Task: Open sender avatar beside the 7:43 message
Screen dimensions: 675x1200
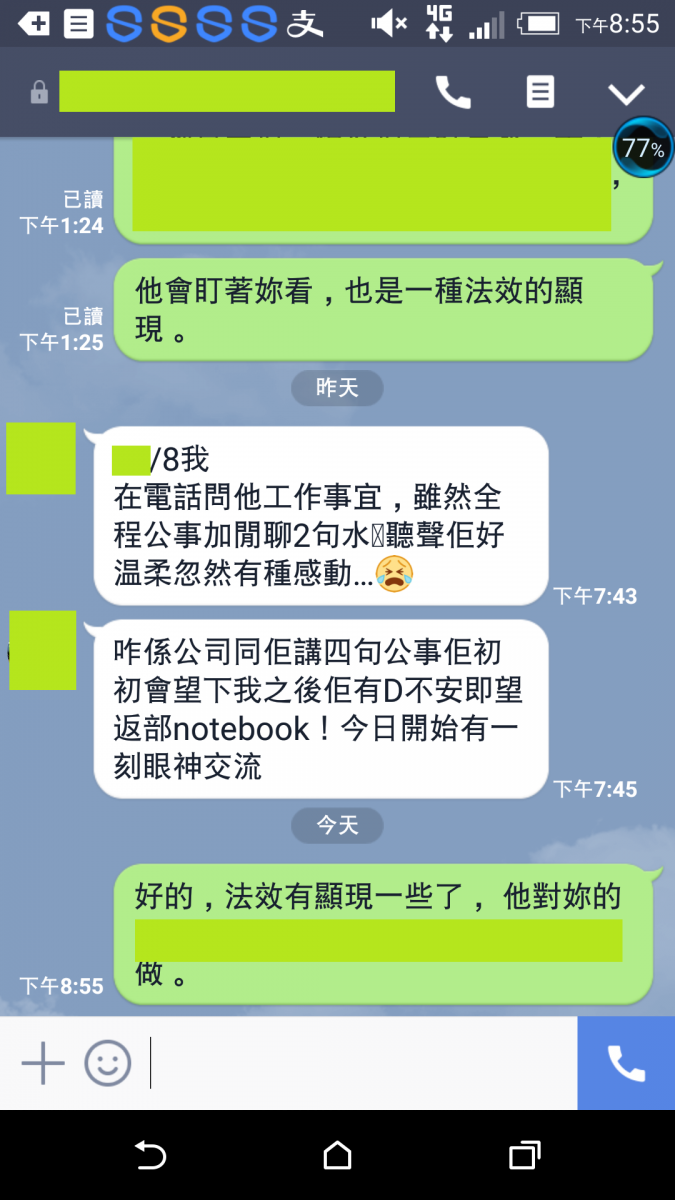Action: tap(41, 458)
